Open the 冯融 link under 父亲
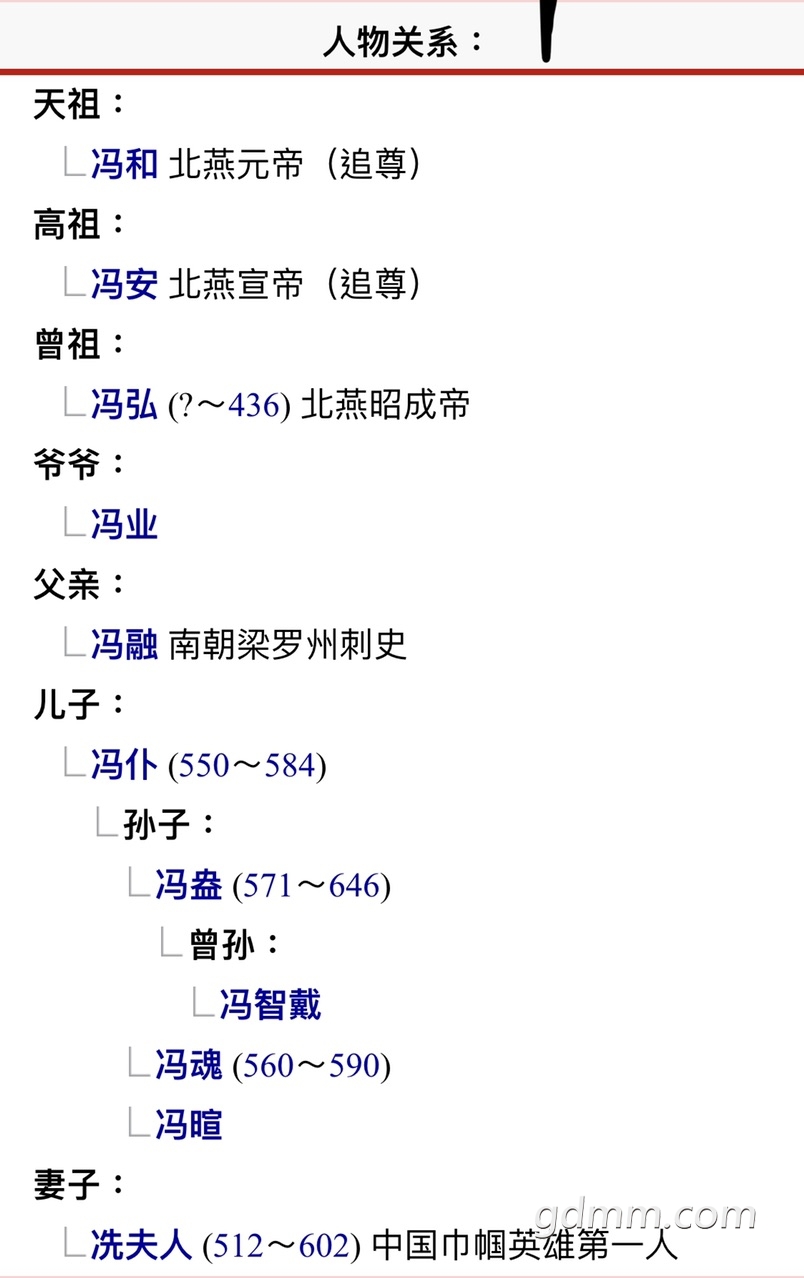This screenshot has width=804, height=1278. [x=124, y=645]
